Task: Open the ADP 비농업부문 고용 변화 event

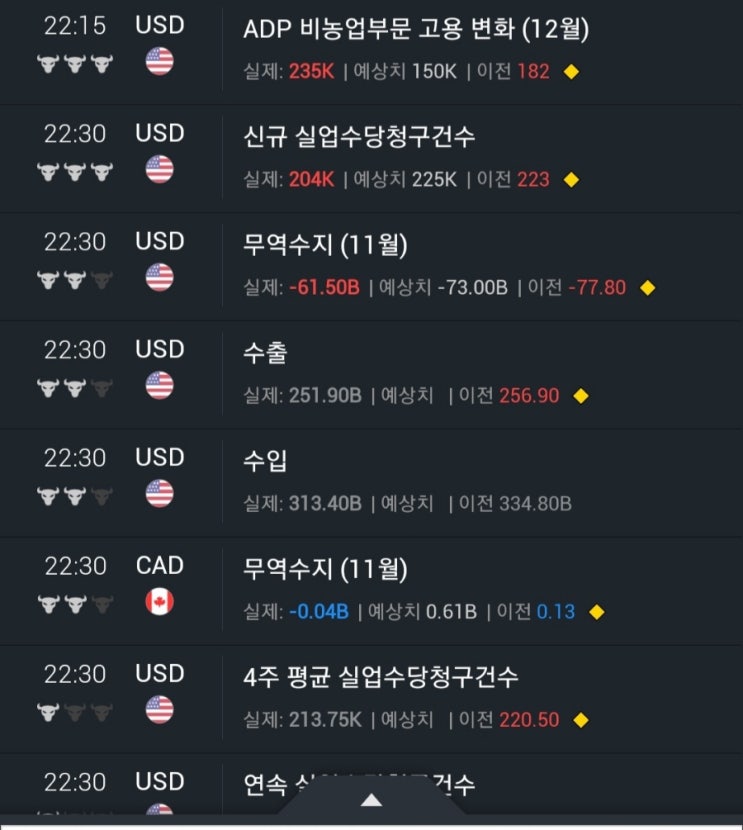Action: (416, 30)
